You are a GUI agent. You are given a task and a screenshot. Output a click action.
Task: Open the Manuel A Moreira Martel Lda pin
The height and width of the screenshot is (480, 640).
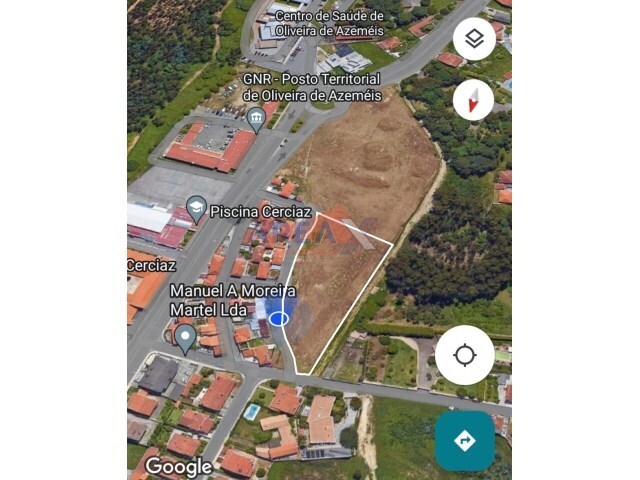(x=185, y=337)
